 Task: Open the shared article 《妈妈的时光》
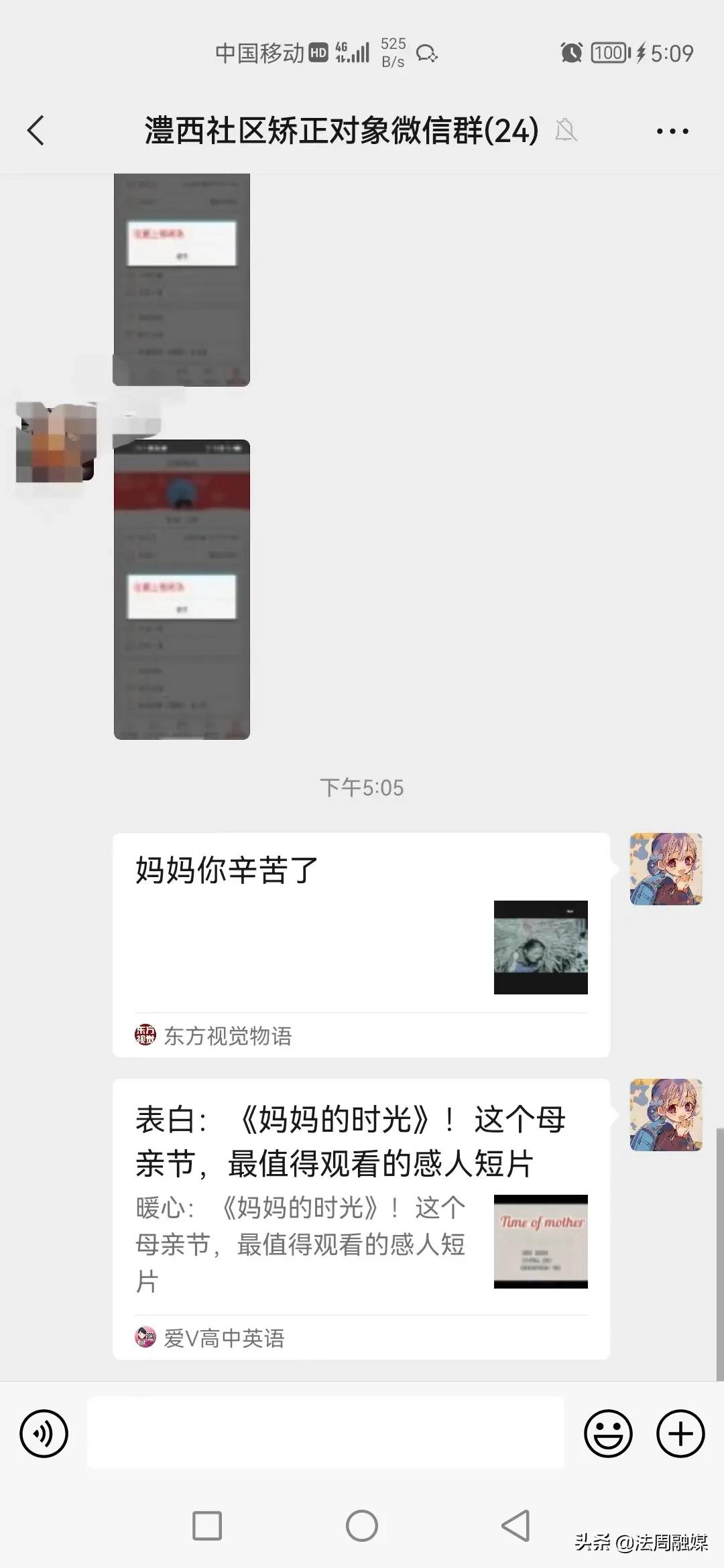pyautogui.click(x=361, y=1218)
